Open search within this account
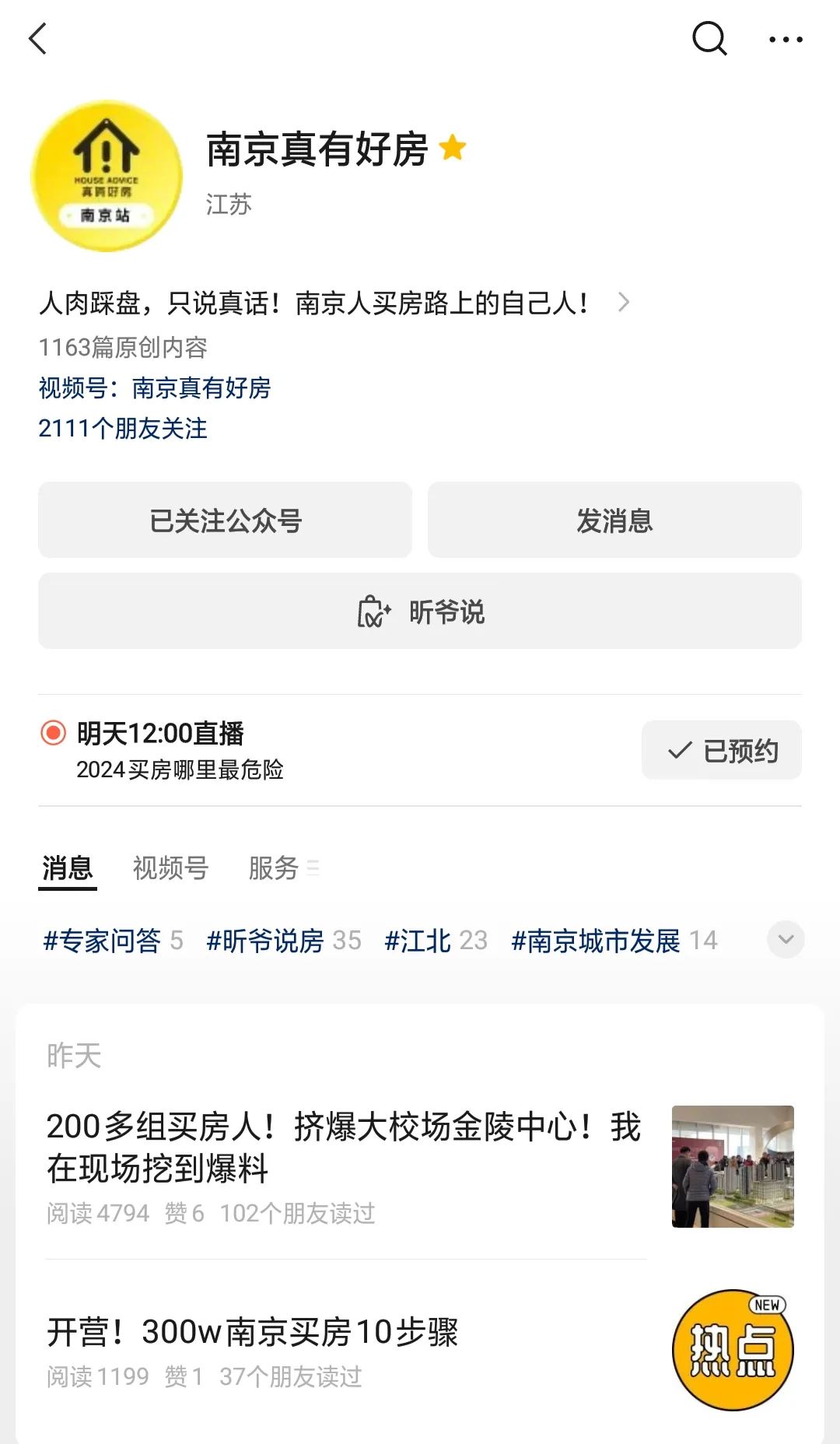This screenshot has width=840, height=1444. tap(709, 38)
